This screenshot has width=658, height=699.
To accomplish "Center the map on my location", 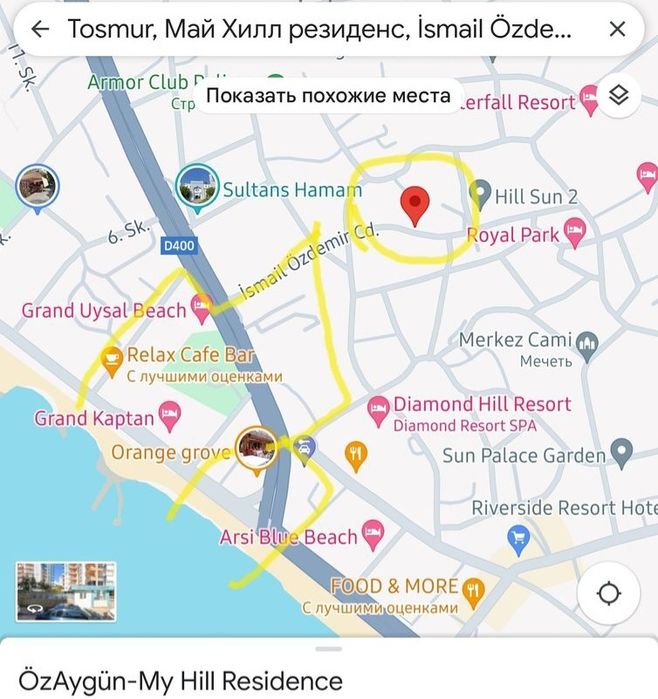I will pos(608,593).
